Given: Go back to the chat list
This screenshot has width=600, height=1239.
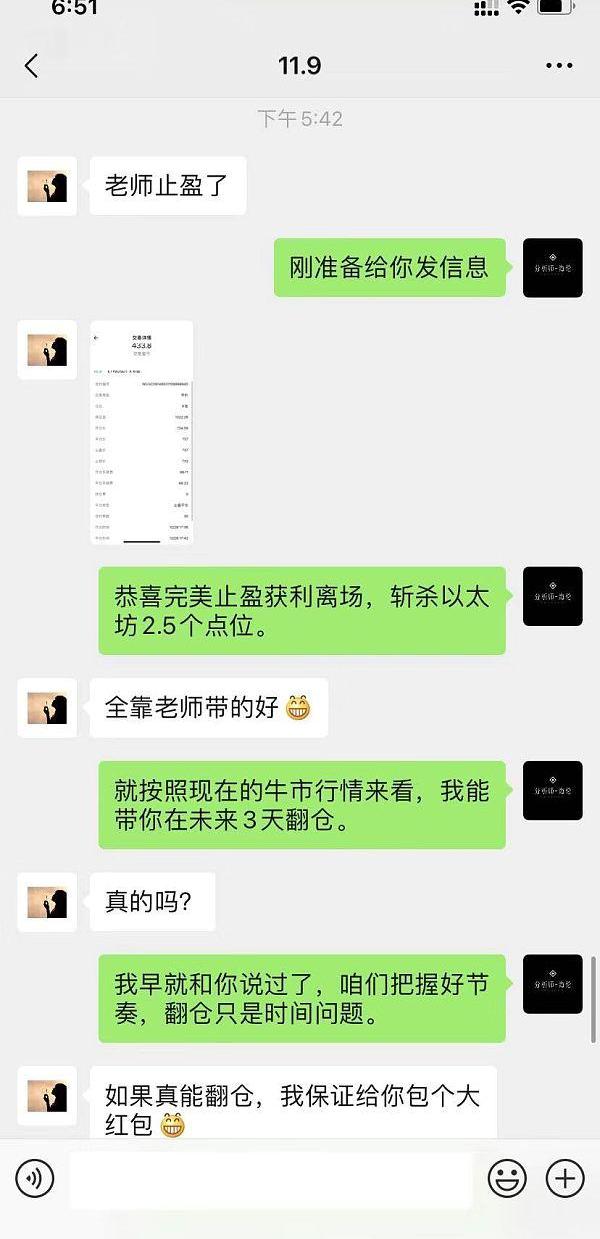Looking at the screenshot, I should click(32, 66).
